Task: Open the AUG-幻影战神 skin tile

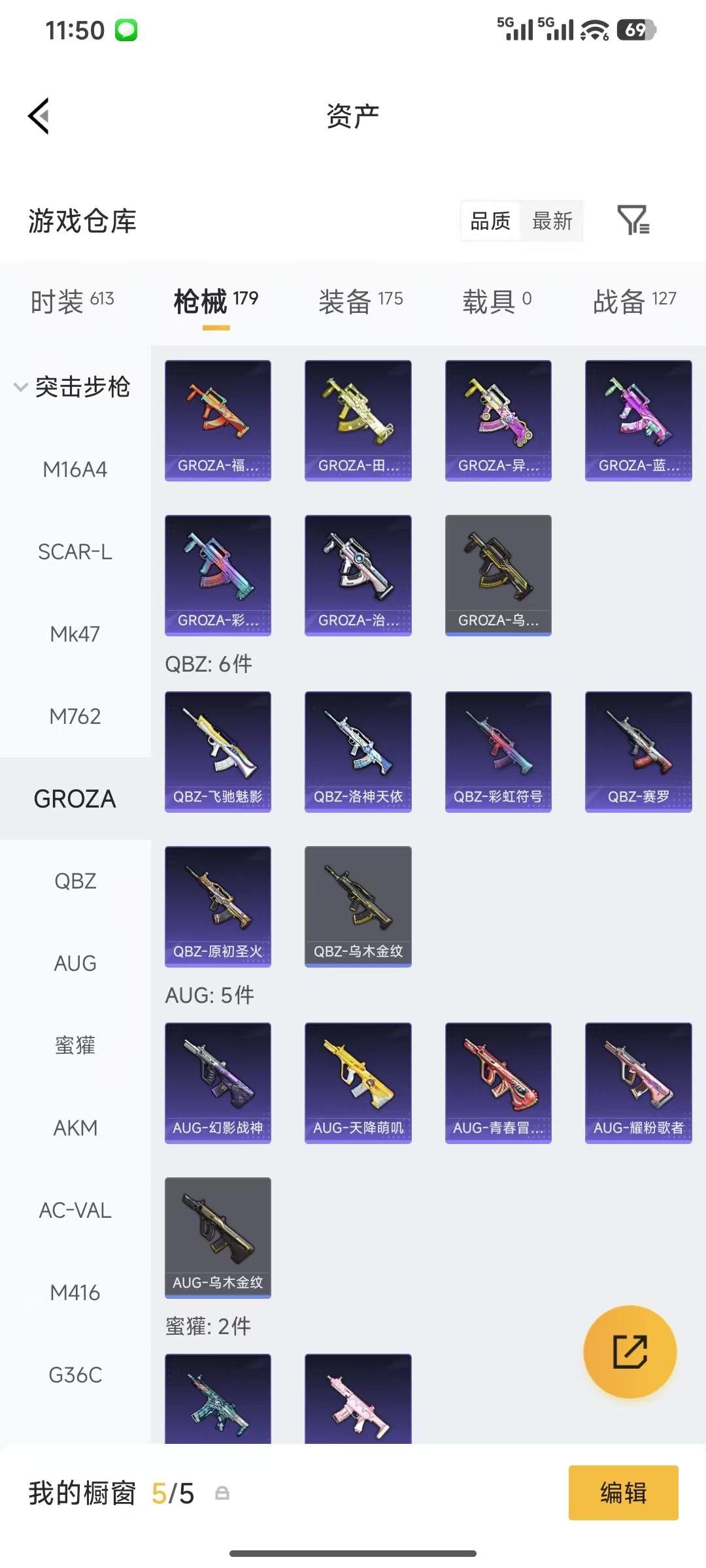Action: pyautogui.click(x=218, y=1083)
